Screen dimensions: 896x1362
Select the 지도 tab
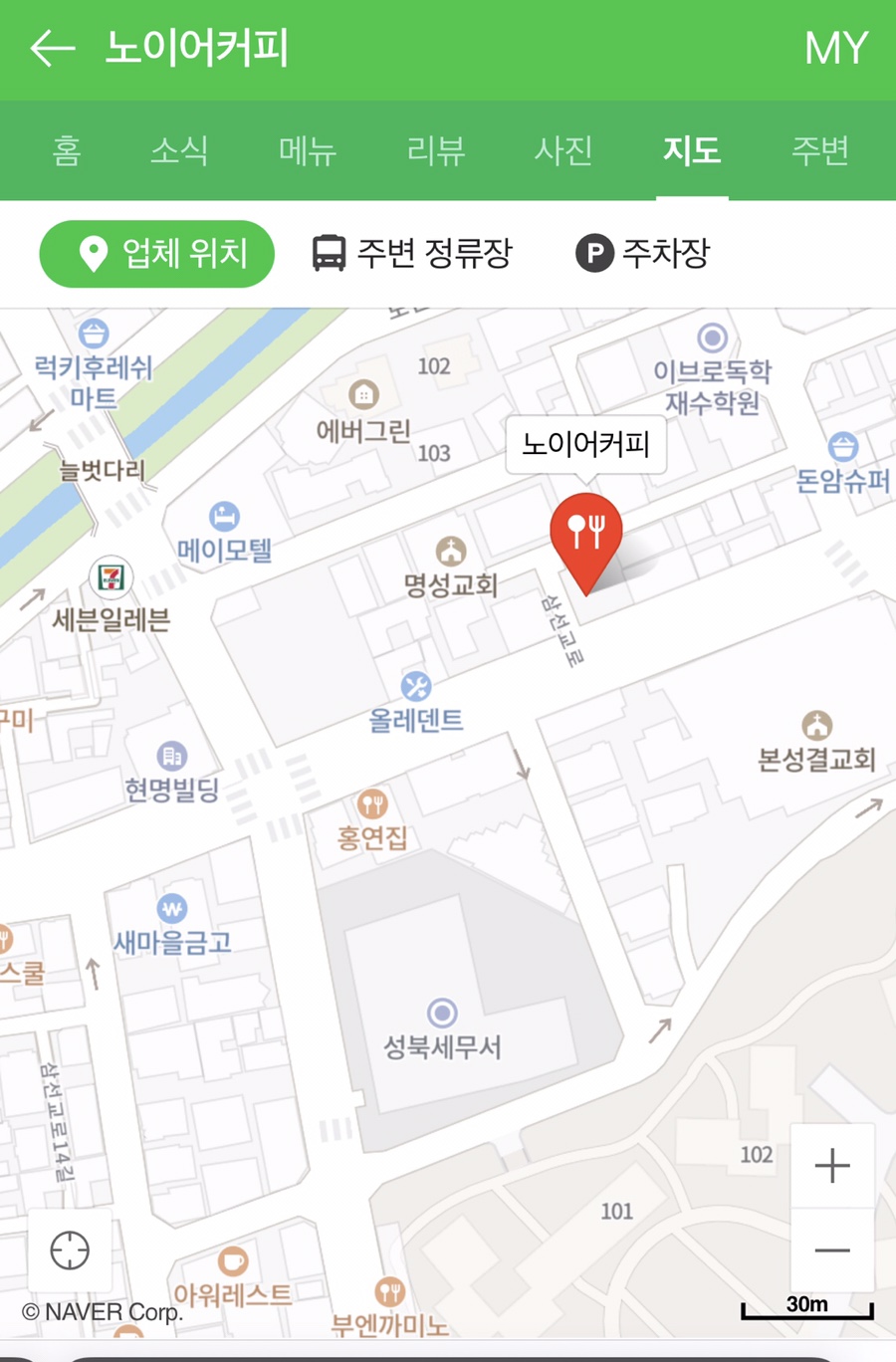692,150
